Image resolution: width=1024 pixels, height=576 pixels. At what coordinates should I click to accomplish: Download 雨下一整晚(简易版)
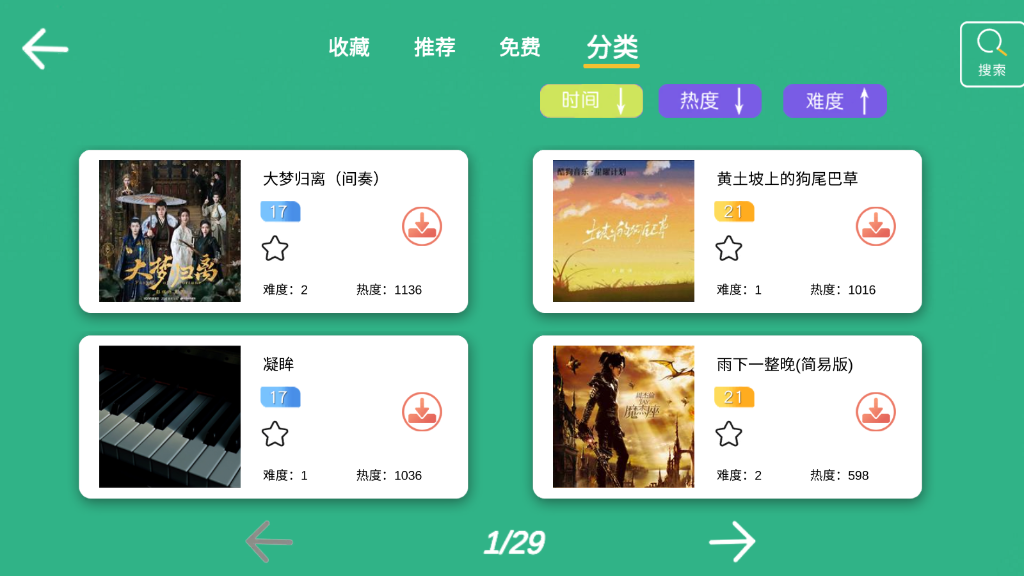pyautogui.click(x=876, y=412)
